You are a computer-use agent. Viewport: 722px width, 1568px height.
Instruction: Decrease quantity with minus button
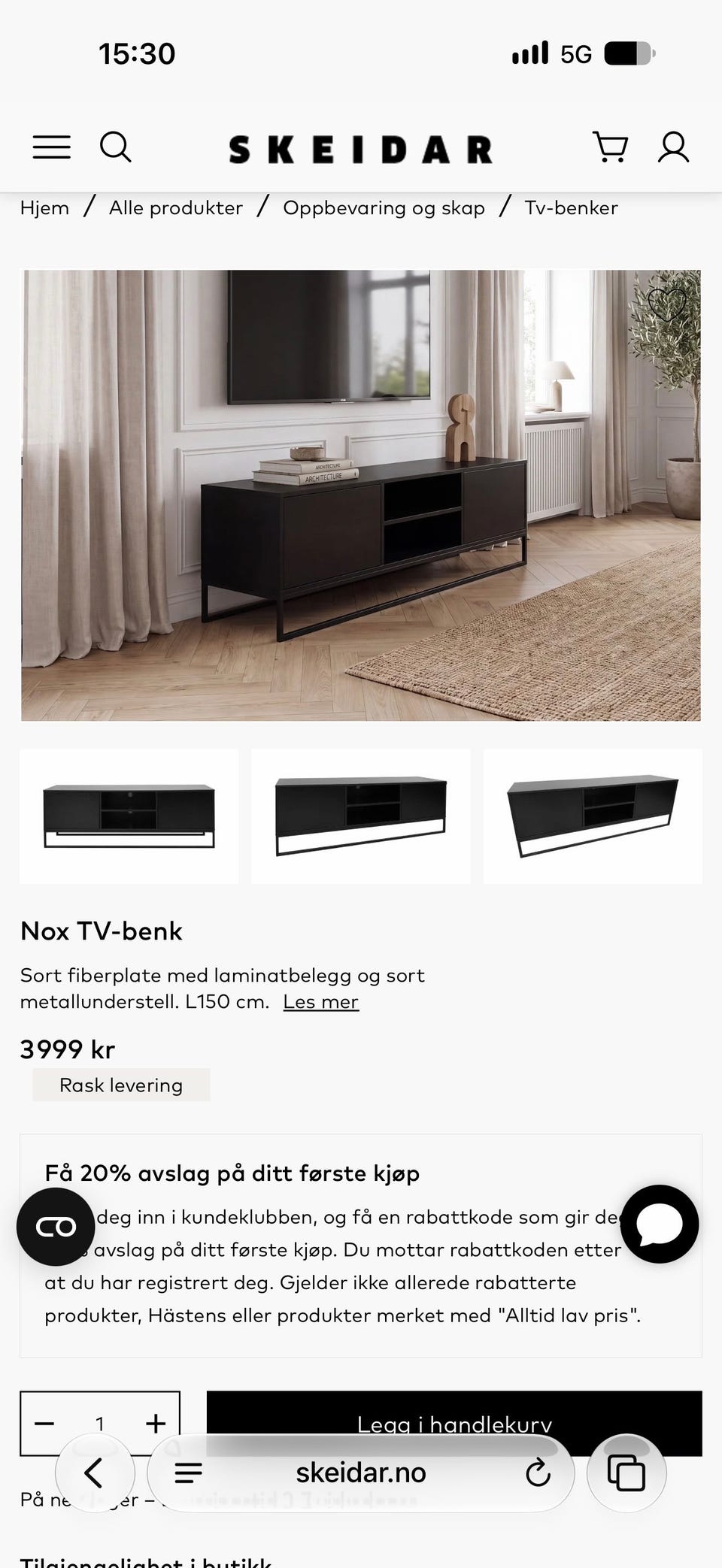[x=45, y=1423]
